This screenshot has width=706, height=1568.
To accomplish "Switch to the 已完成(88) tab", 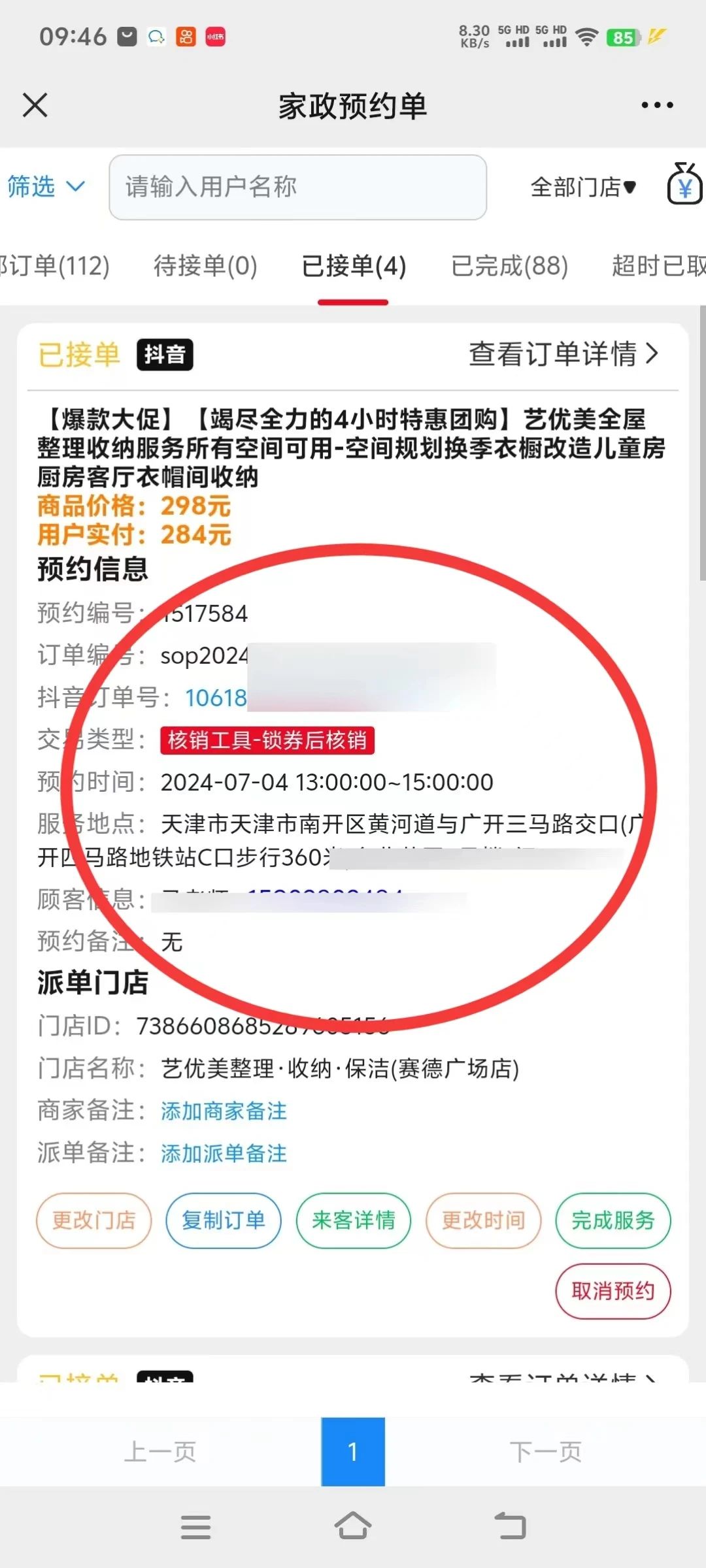I will point(509,266).
